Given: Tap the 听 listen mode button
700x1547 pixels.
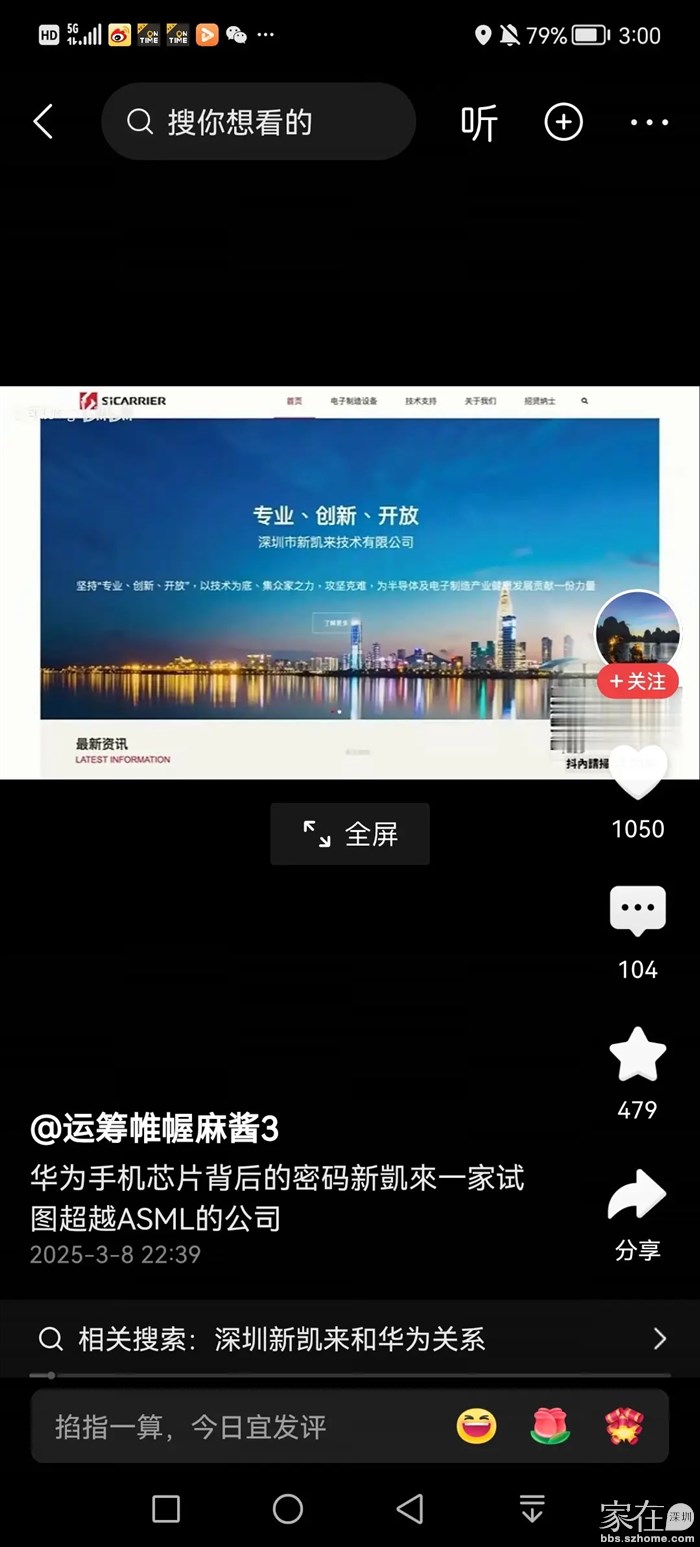Looking at the screenshot, I should coord(479,123).
